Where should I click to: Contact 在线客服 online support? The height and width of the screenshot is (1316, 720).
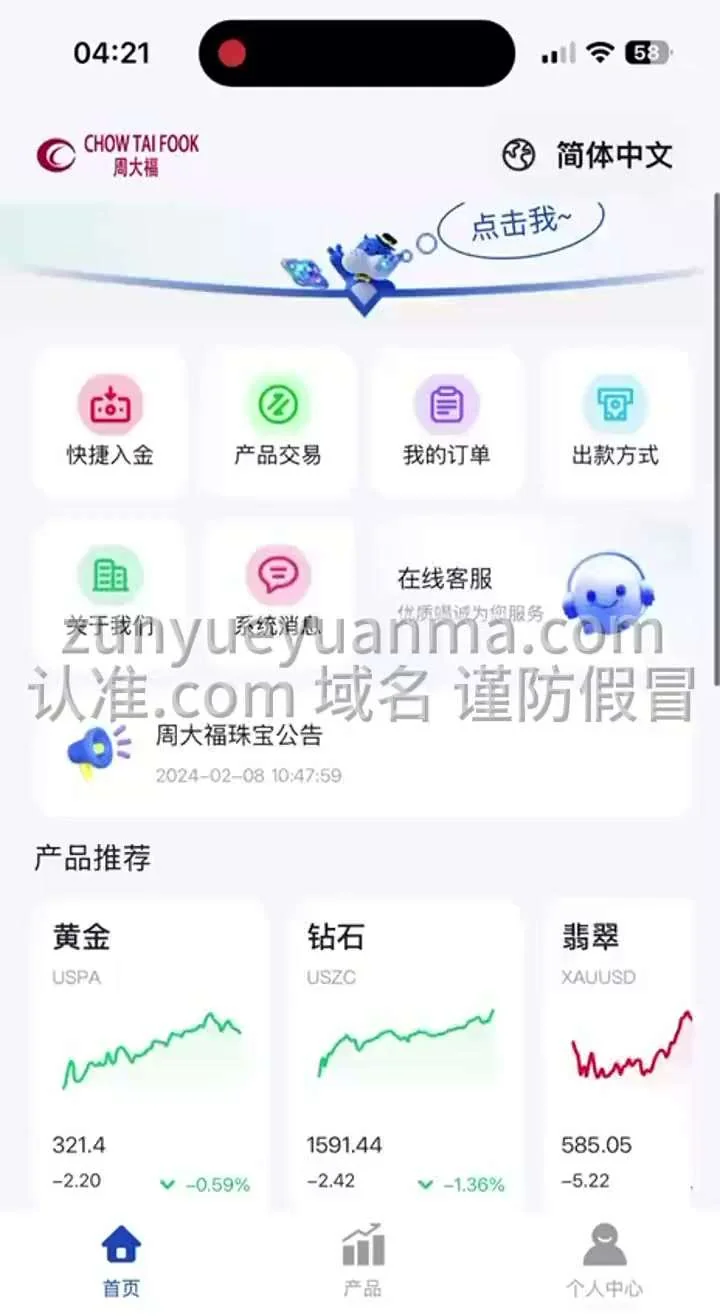click(530, 592)
